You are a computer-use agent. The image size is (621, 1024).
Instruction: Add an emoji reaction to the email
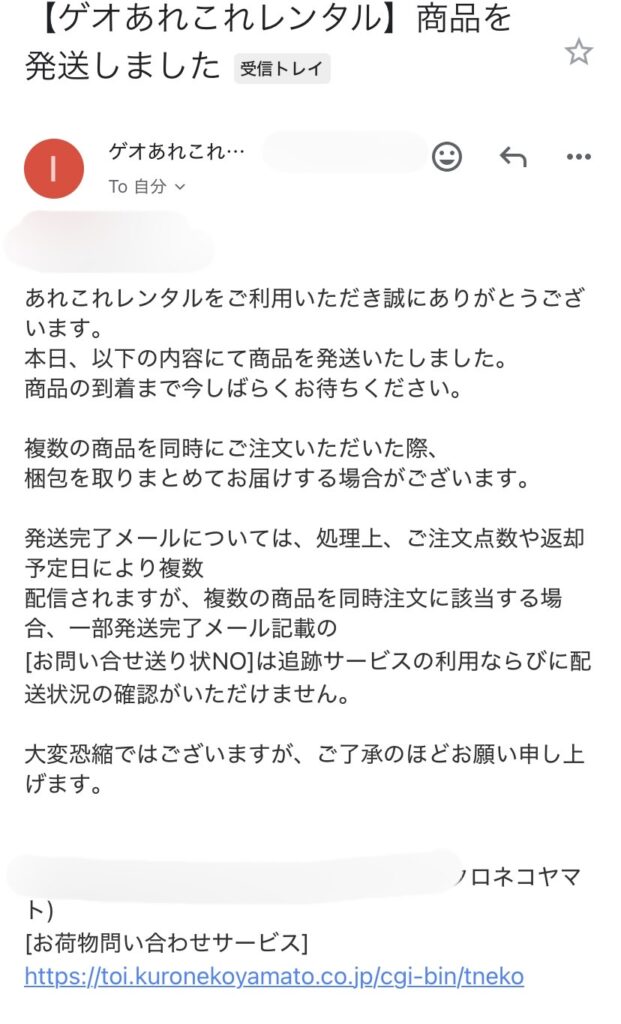(x=447, y=157)
